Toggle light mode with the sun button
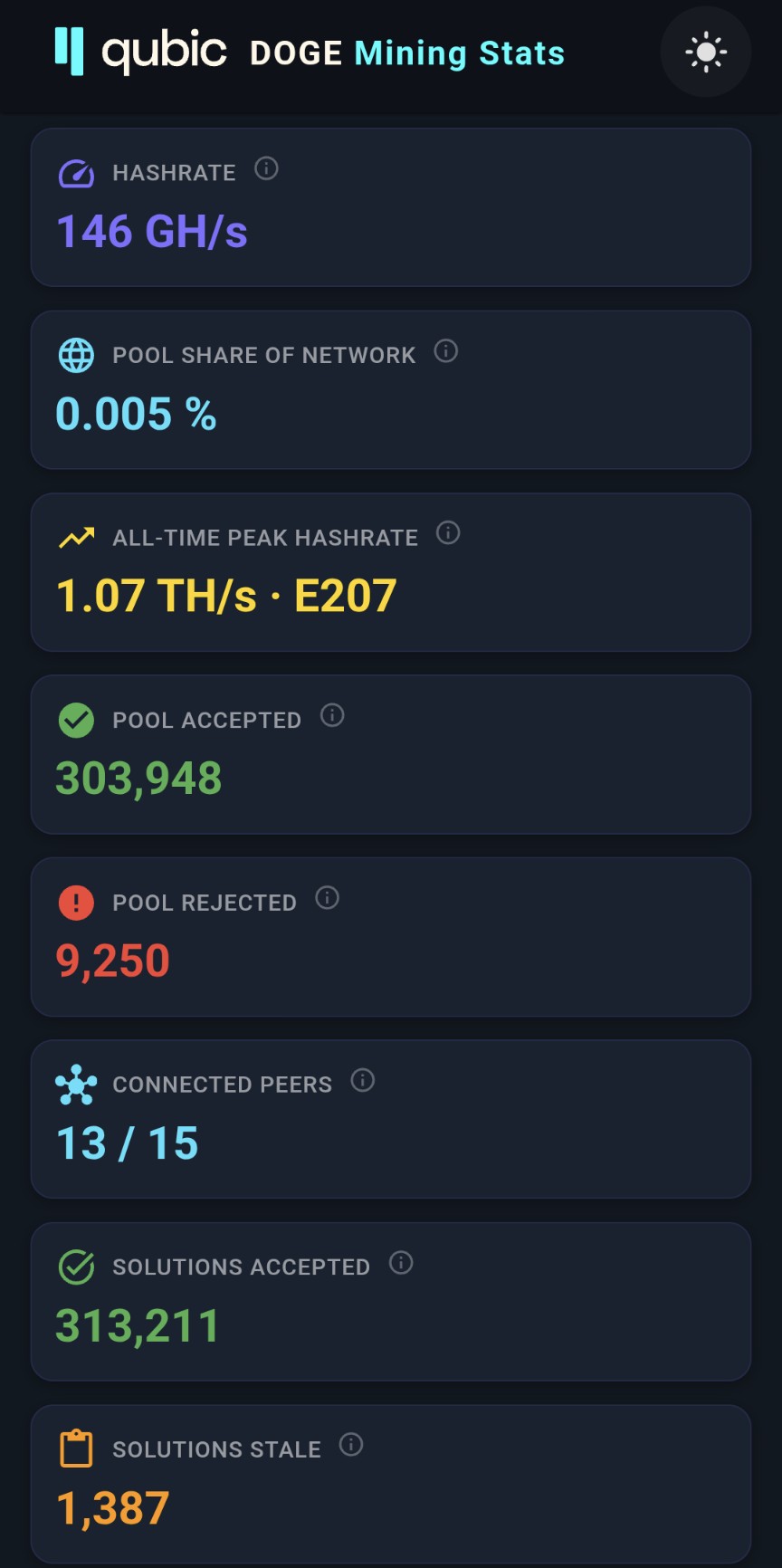 click(x=706, y=52)
